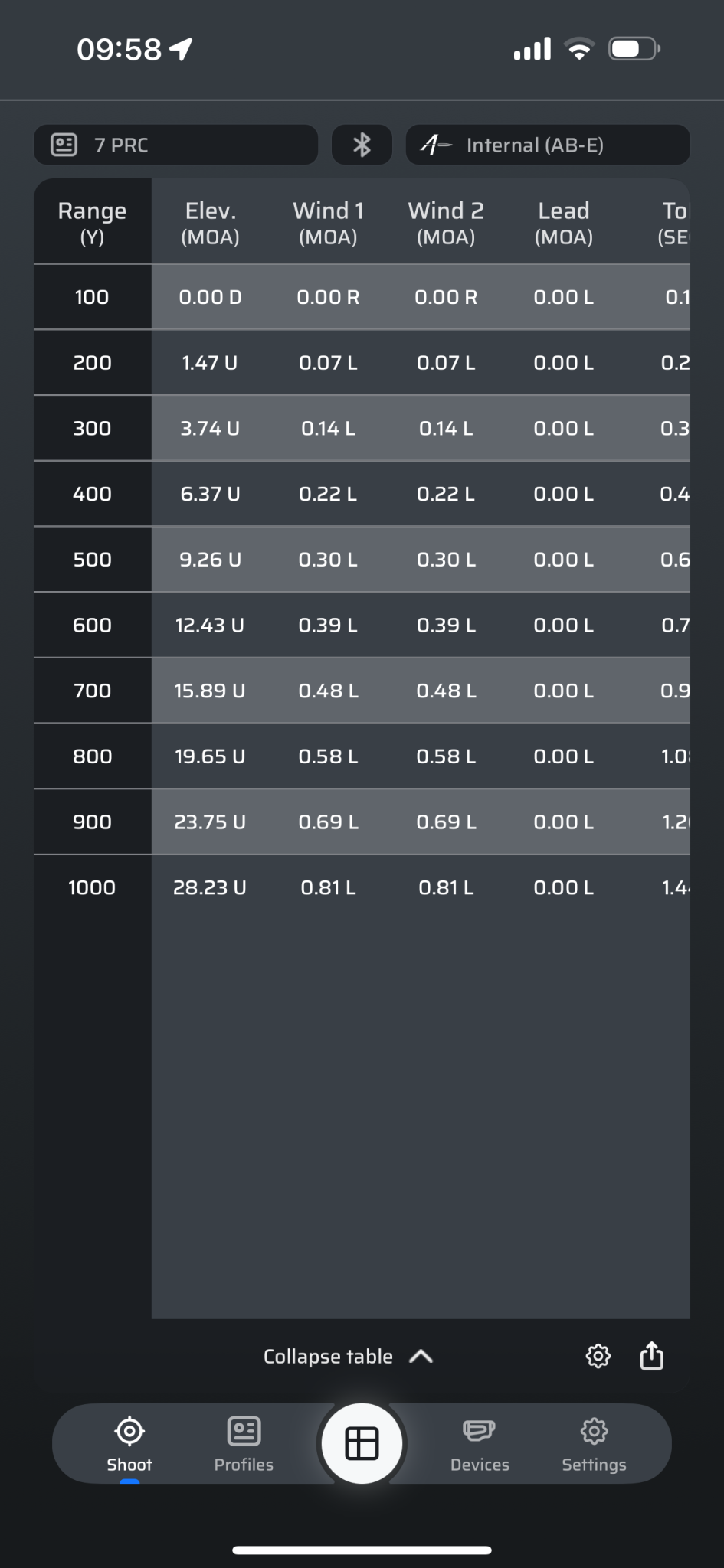The height and width of the screenshot is (1568, 724).
Task: Select the Internal (AB-E) device button
Action: (x=548, y=145)
